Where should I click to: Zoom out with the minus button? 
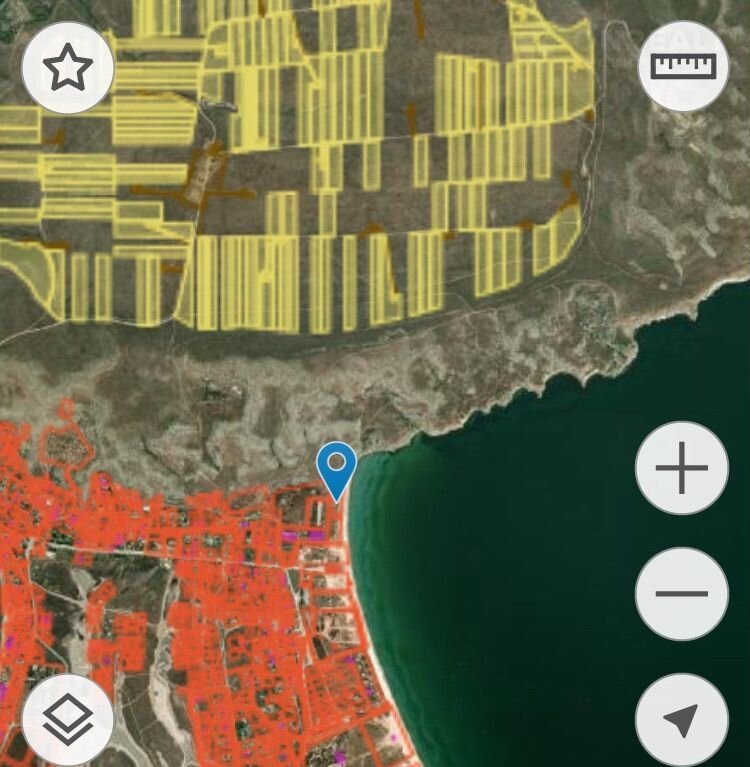click(682, 594)
